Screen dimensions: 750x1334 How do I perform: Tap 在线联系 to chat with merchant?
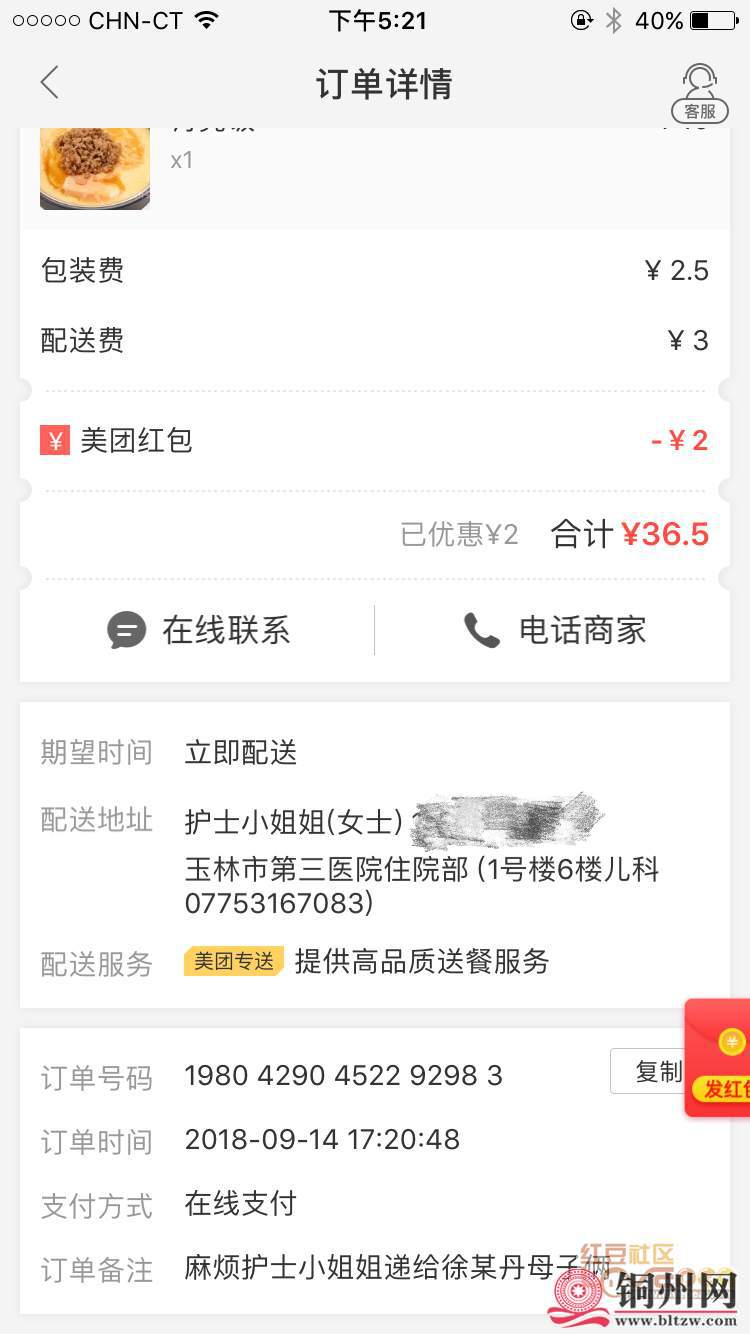pos(198,631)
